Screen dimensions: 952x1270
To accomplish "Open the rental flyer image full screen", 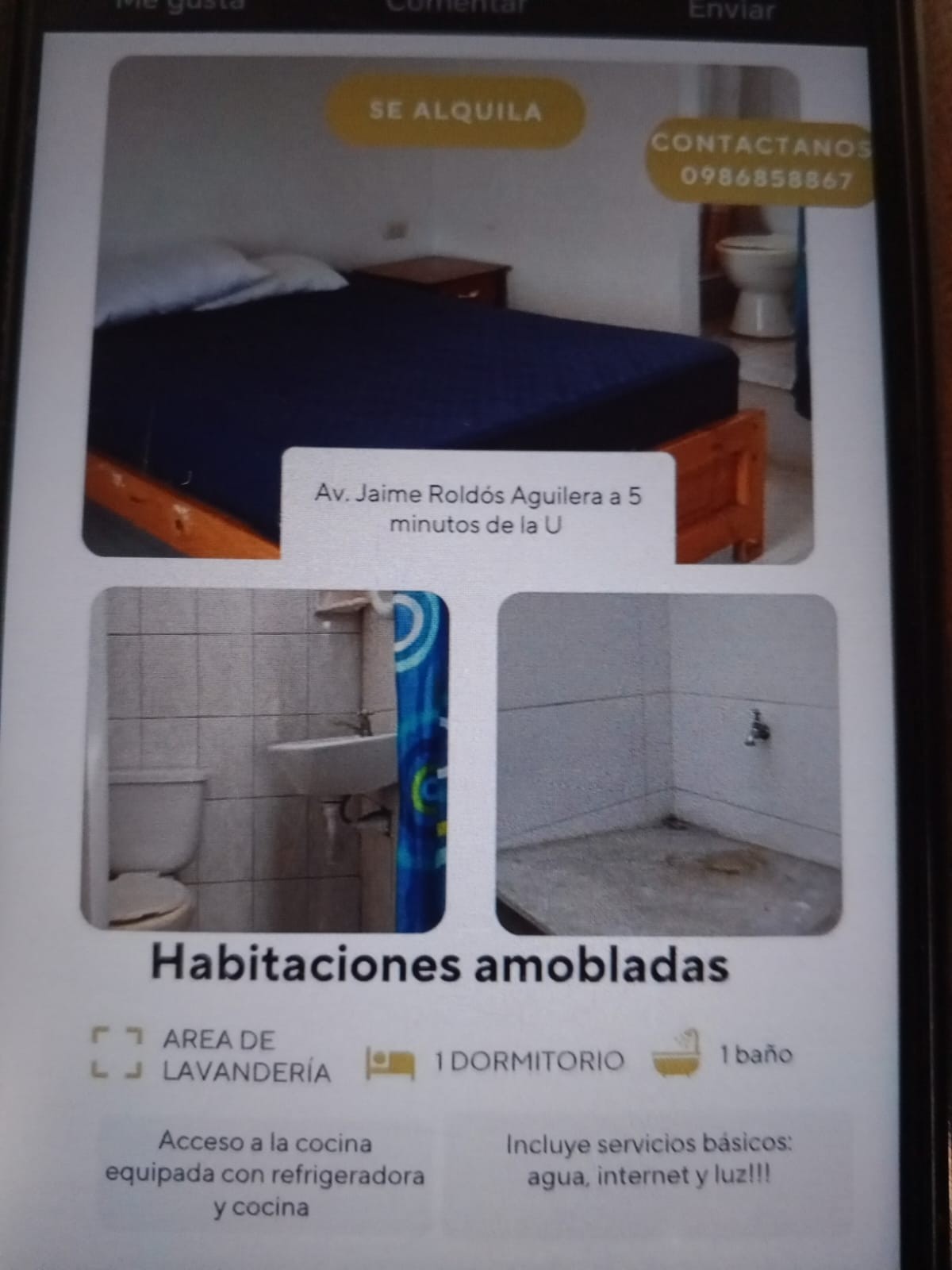I will point(456,635).
